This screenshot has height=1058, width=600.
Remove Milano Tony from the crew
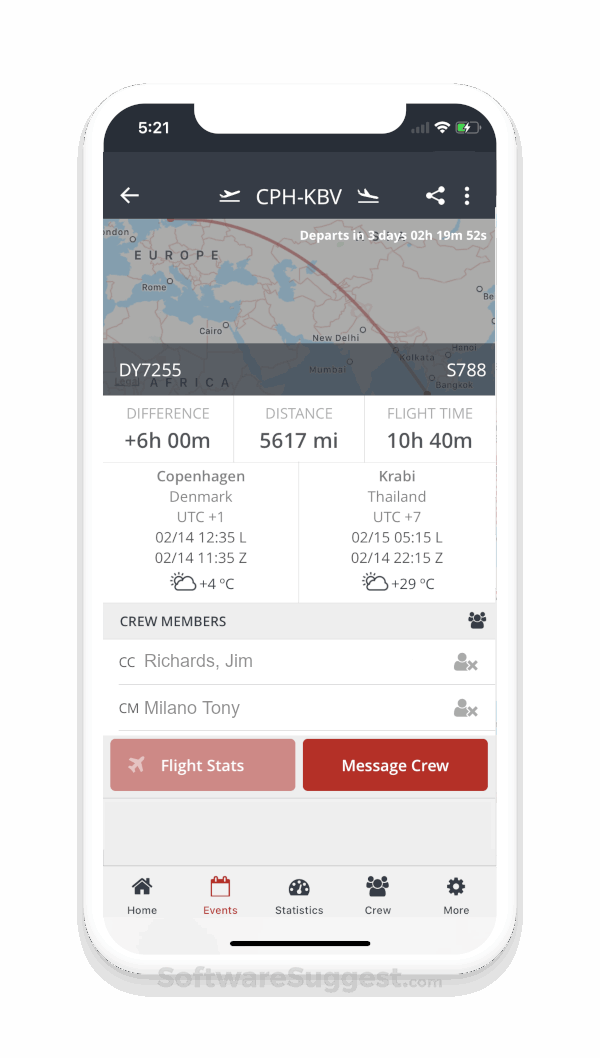pos(465,708)
